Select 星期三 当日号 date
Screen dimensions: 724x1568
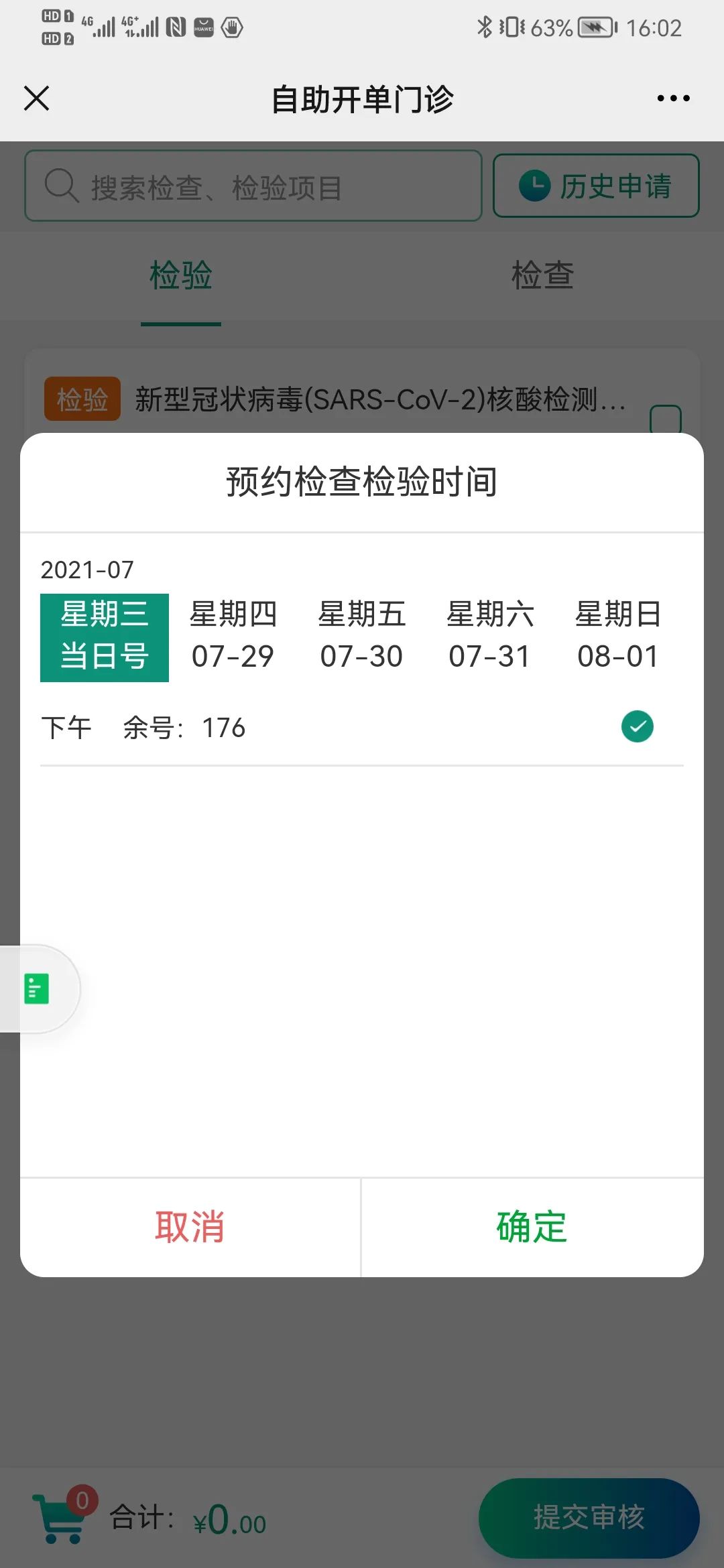point(105,637)
